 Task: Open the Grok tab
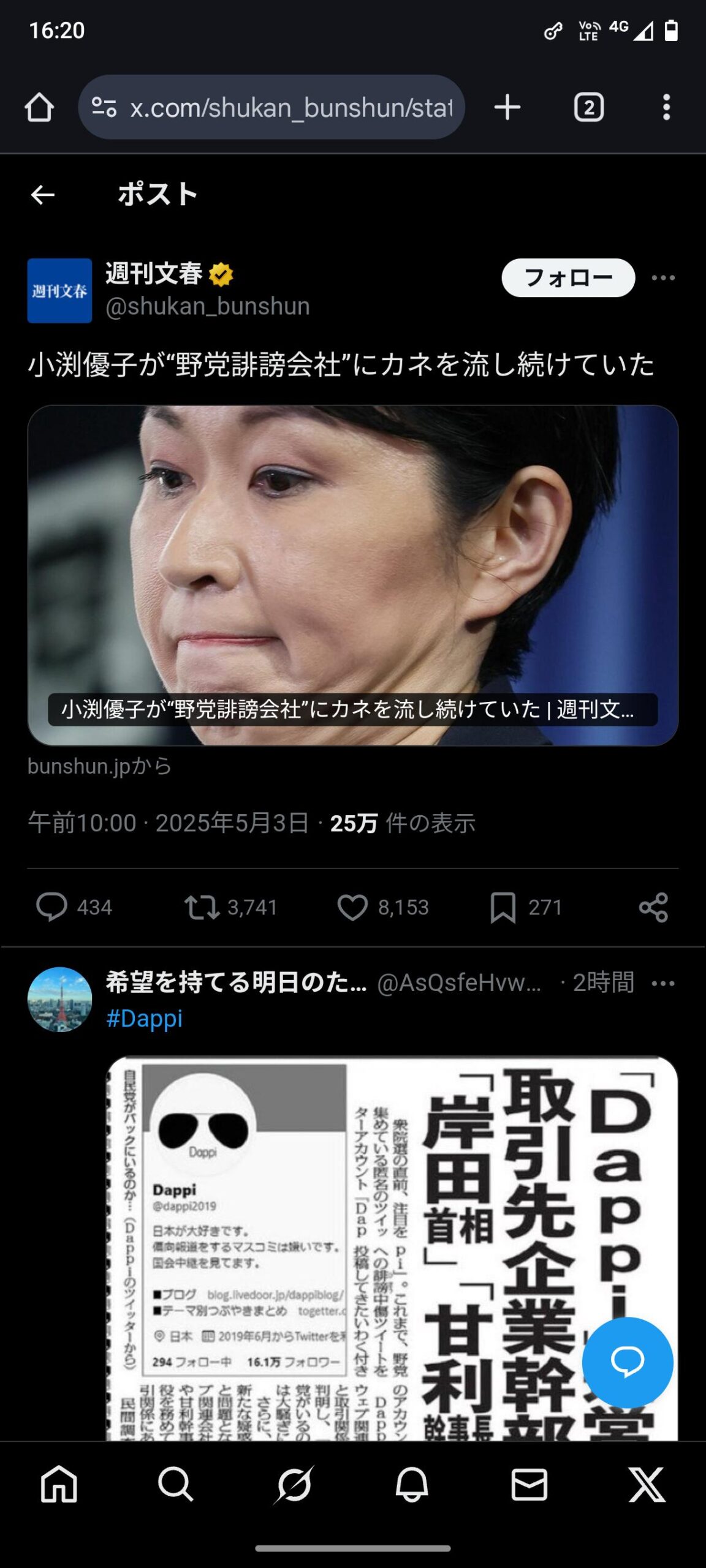pyautogui.click(x=294, y=1485)
